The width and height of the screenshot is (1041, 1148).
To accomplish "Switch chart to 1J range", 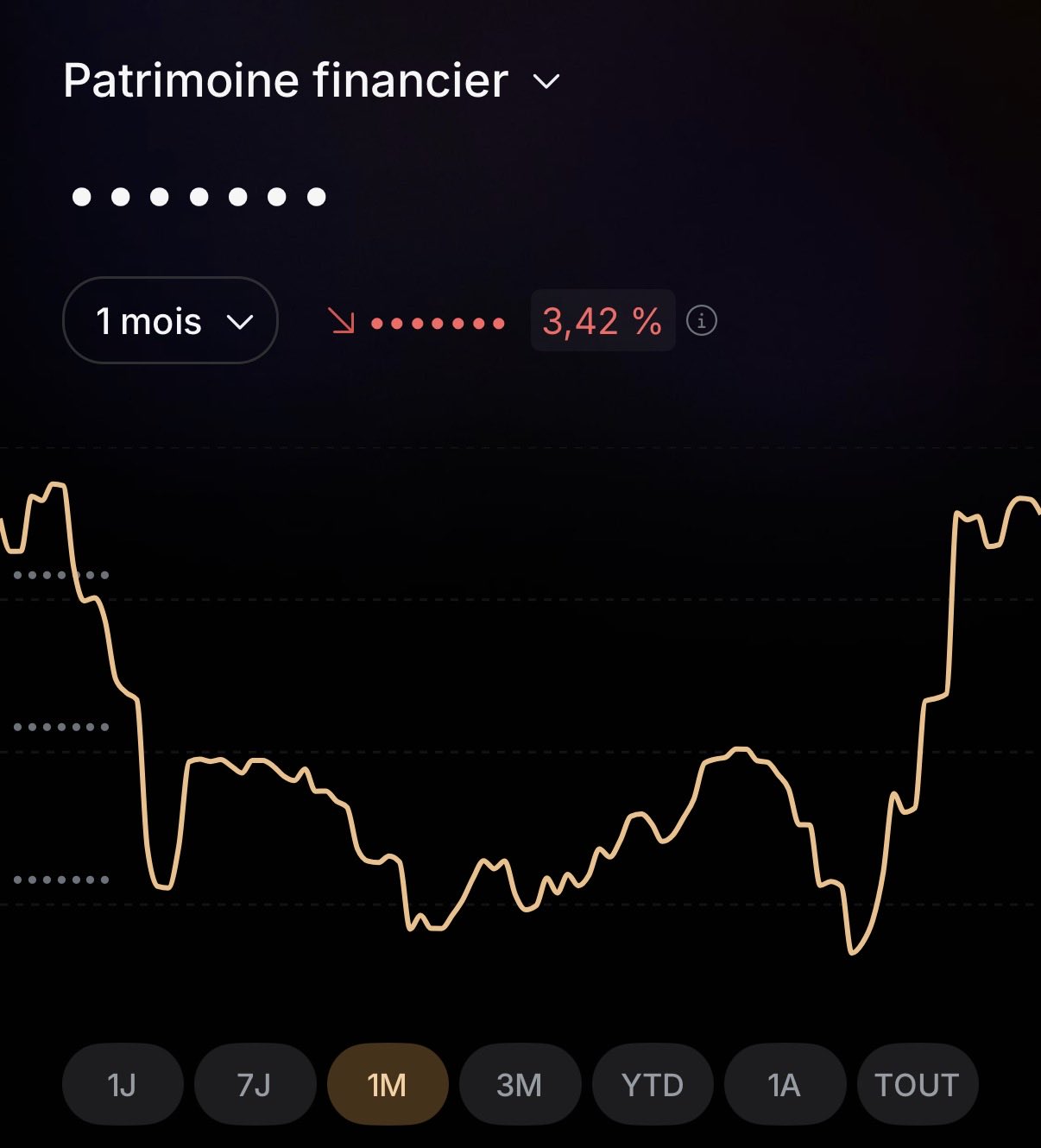I will [123, 1084].
